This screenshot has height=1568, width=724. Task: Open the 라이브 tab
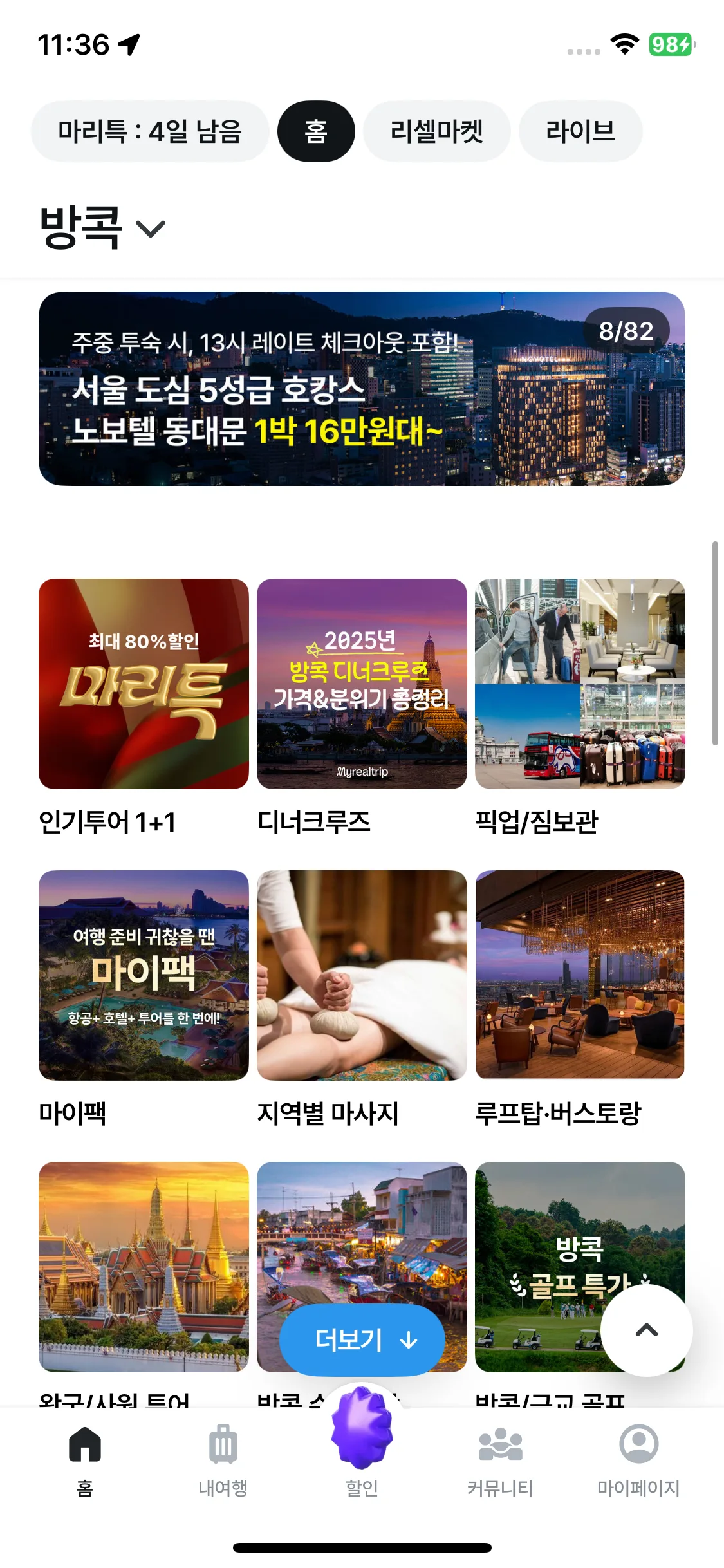click(x=580, y=131)
